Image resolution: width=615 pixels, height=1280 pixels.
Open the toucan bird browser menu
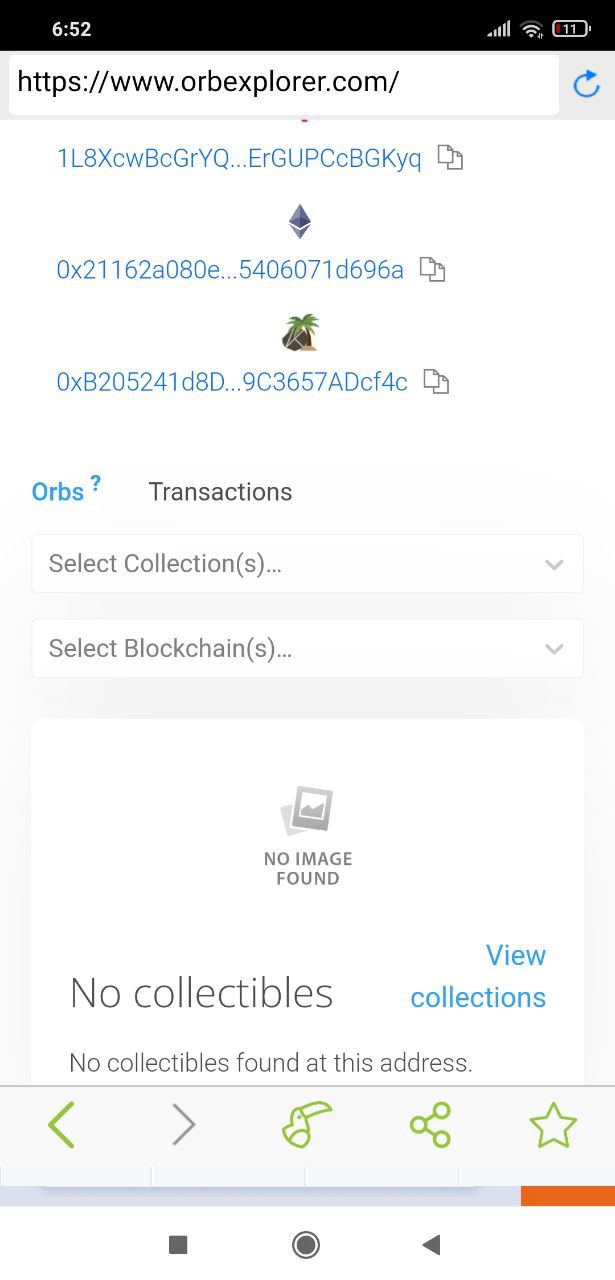306,1126
